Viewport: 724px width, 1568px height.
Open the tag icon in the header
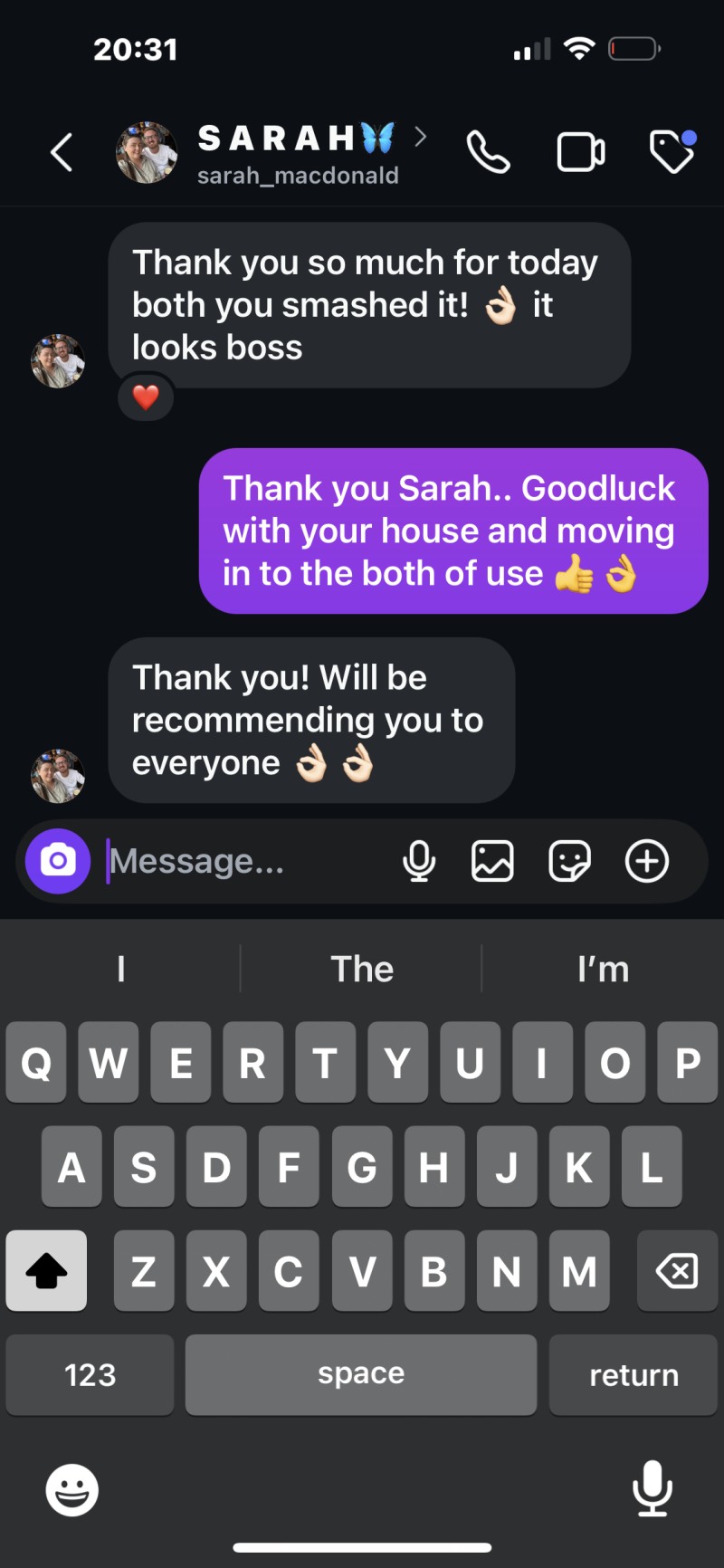pyautogui.click(x=672, y=152)
